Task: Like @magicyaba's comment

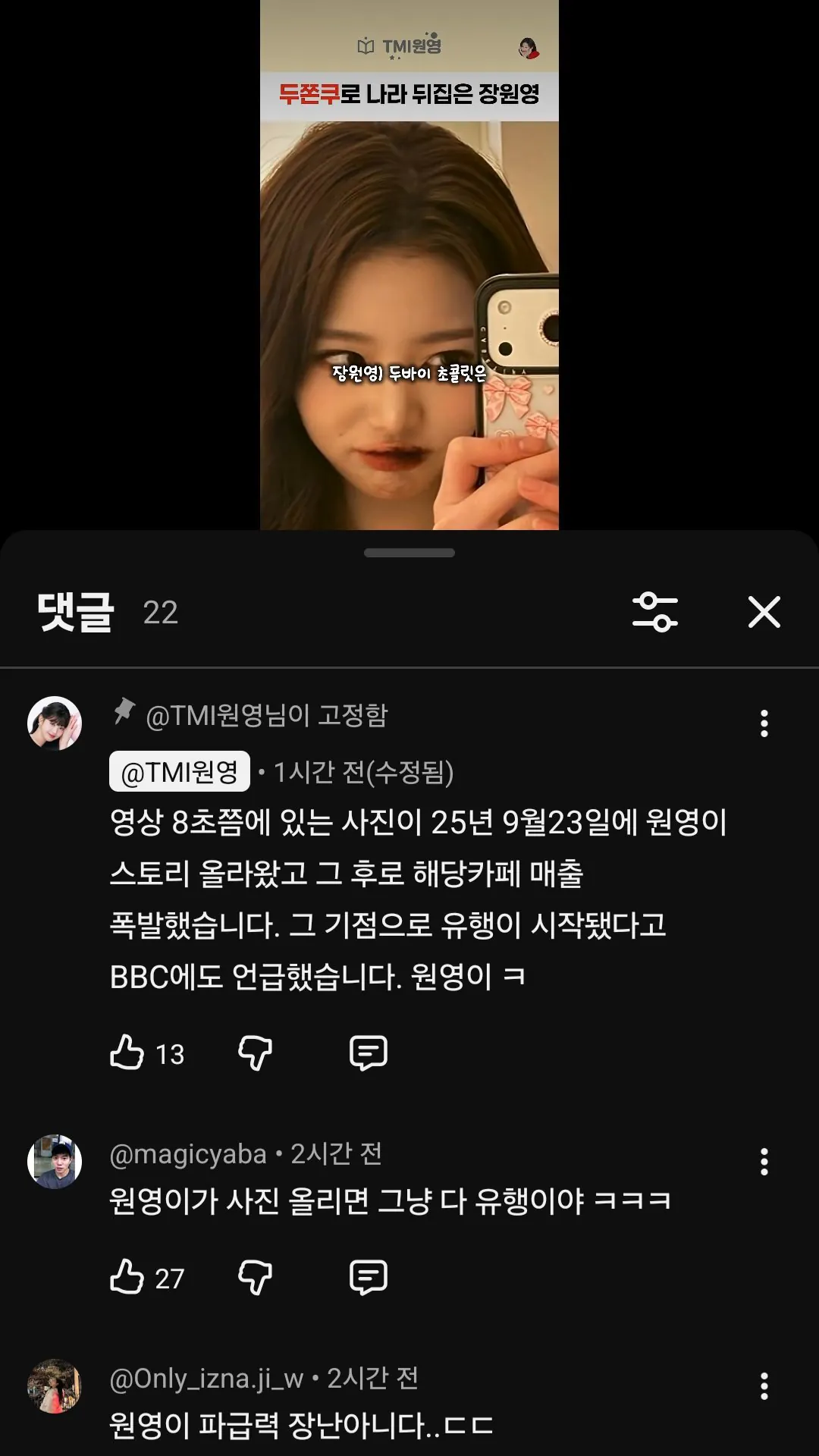Action: 127,1277
